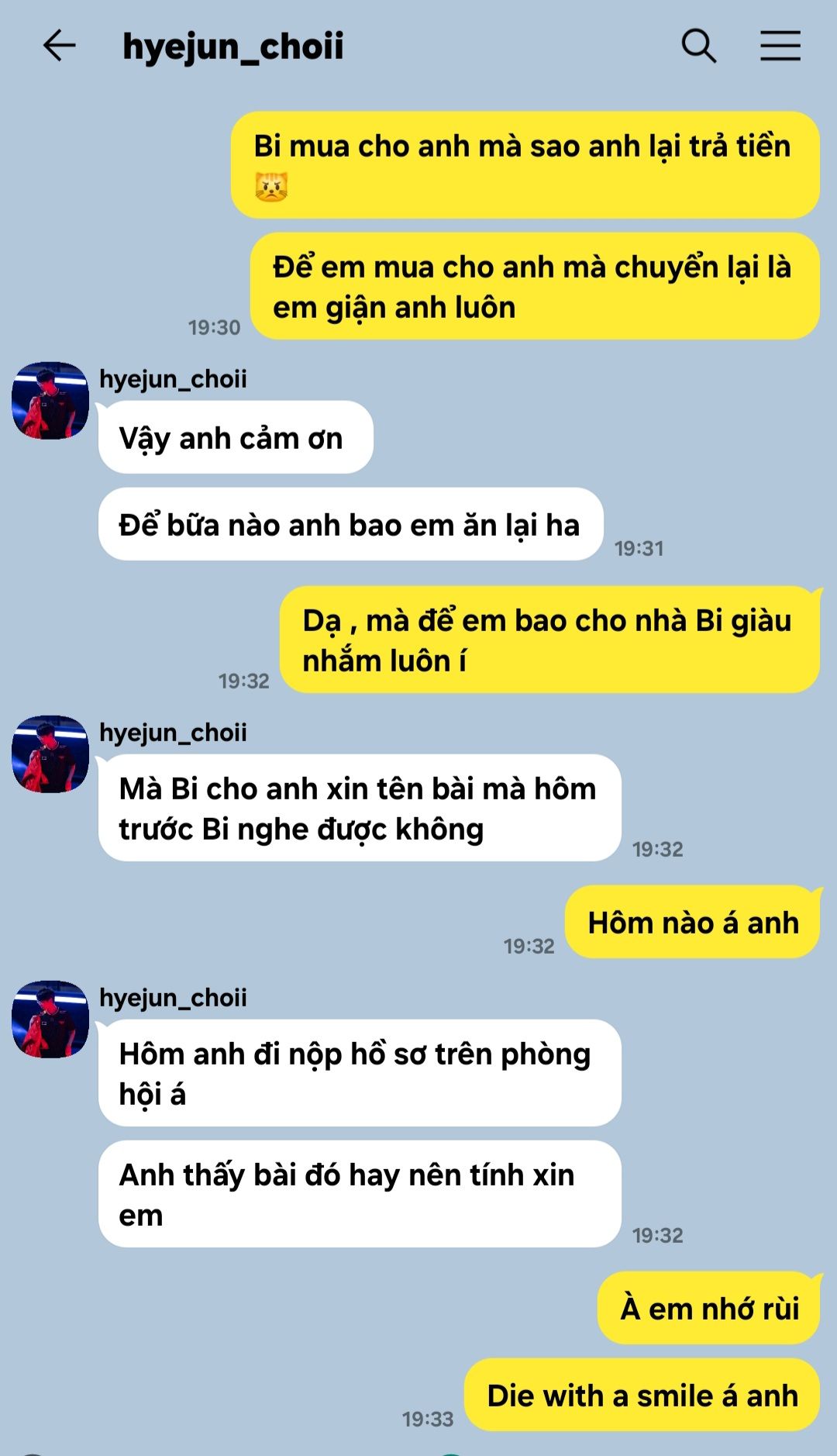Viewport: 837px width, 1456px height.
Task: View profile from avatar beside "Hôm anh đi nộp"
Action: (x=50, y=1019)
